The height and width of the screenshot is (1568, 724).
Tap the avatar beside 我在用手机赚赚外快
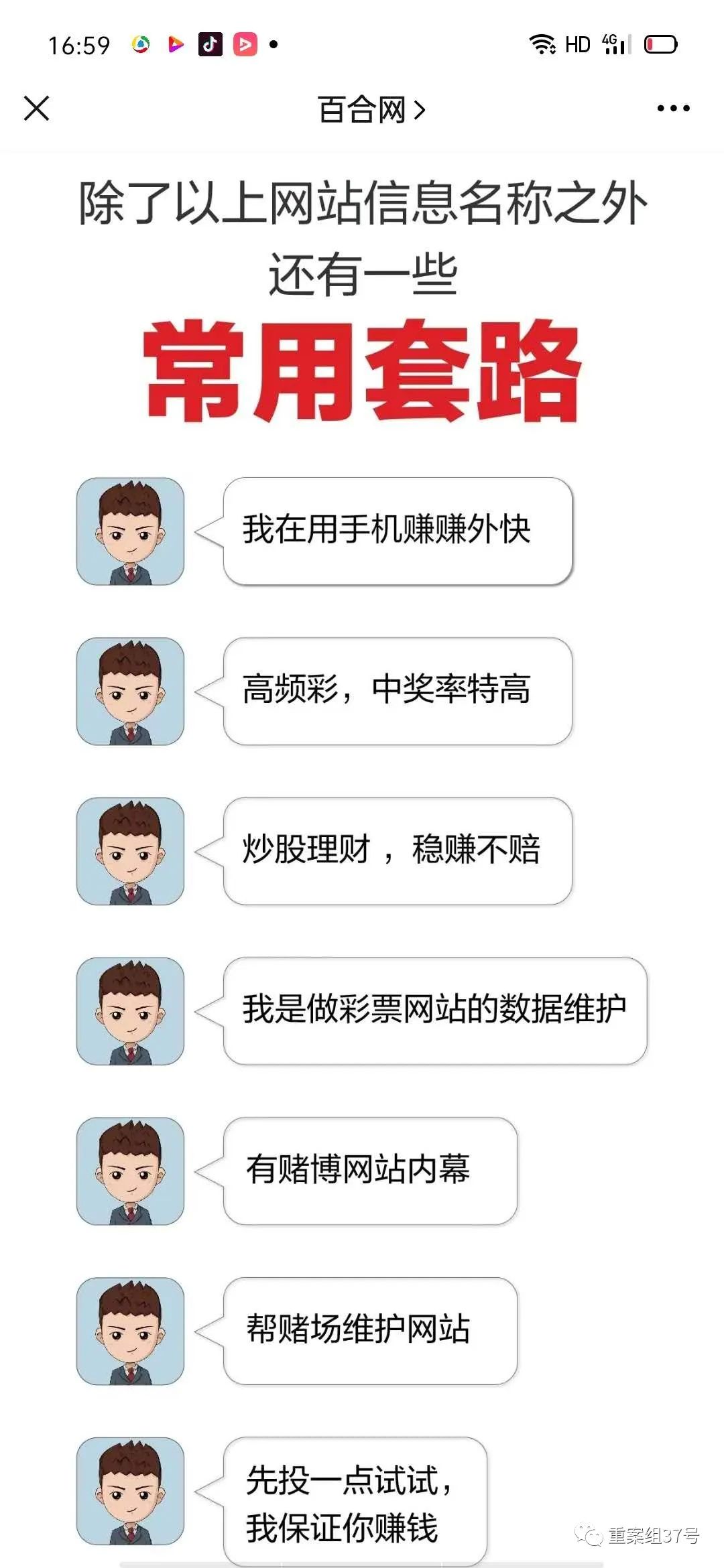coord(131,531)
